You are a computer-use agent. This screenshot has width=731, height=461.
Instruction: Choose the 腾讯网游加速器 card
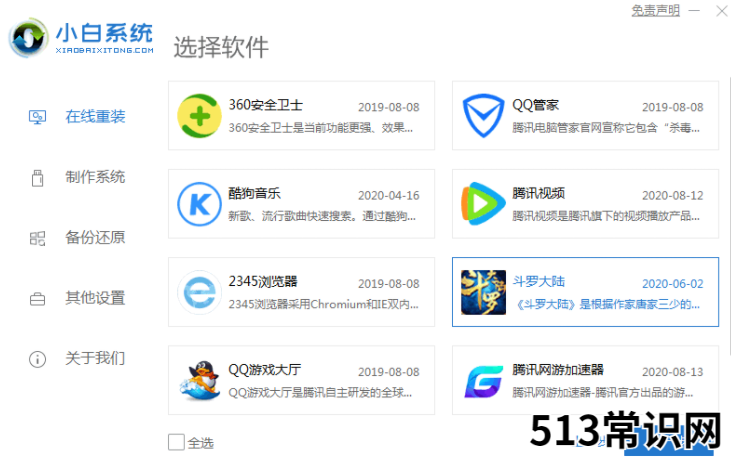(x=585, y=380)
